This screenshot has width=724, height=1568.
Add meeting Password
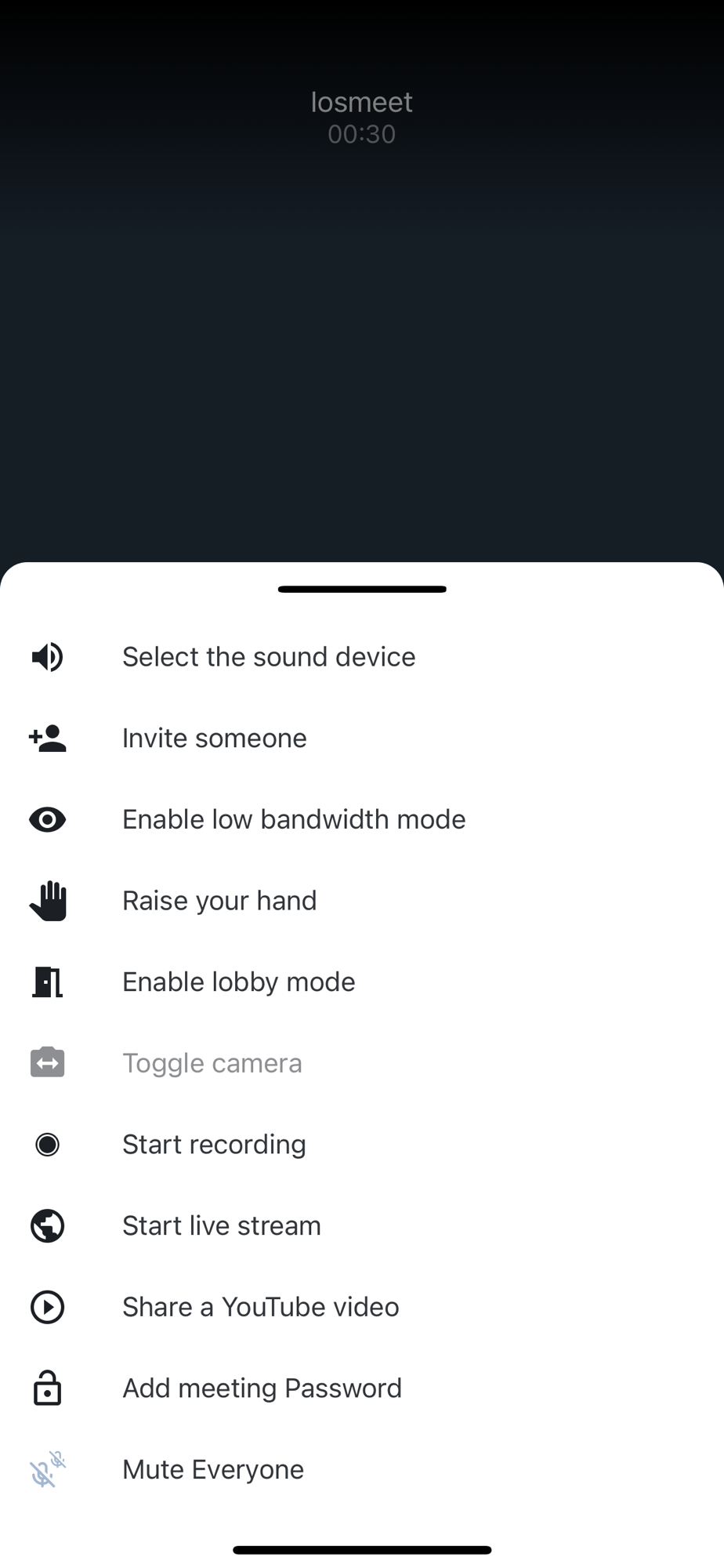click(262, 1388)
